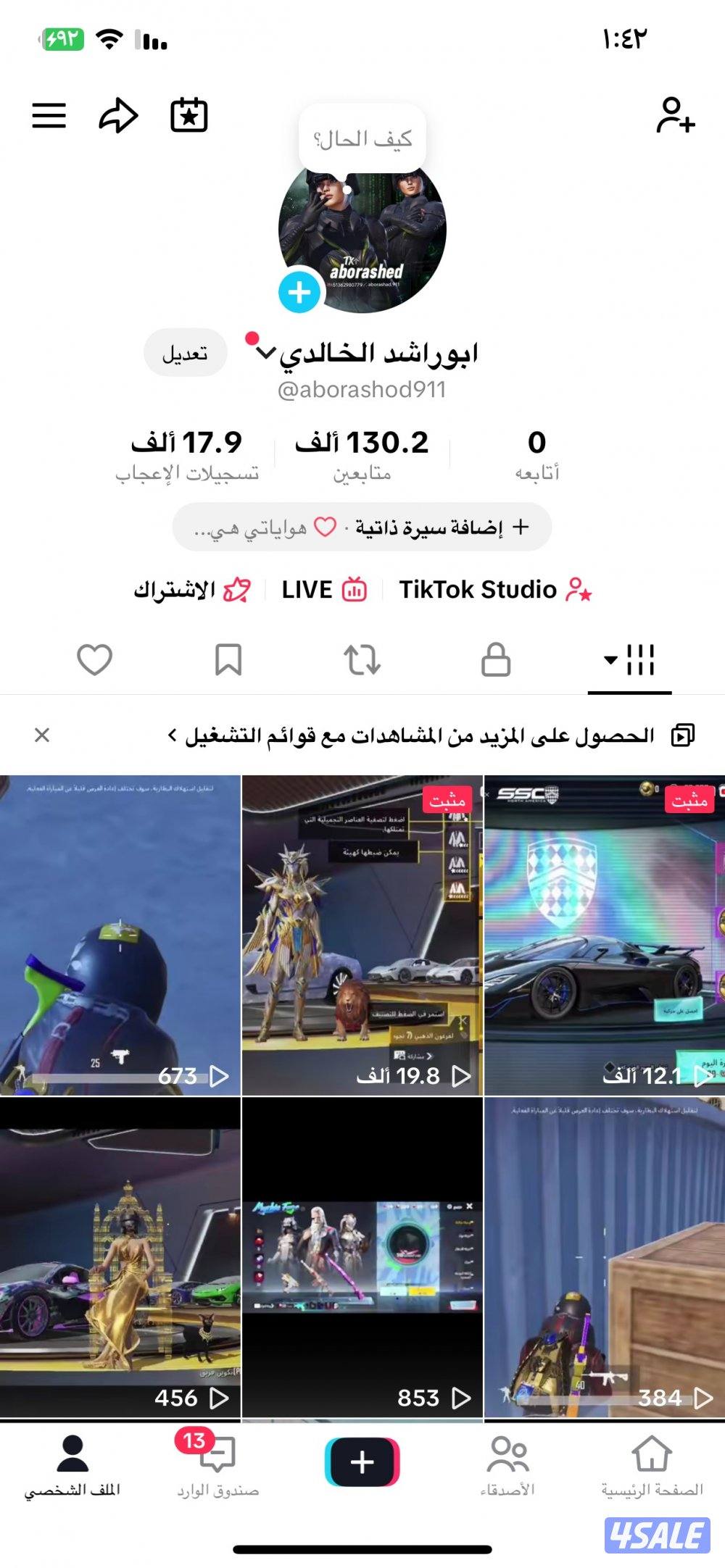725x1568 pixels.
Task: Switch to the liked videos heart tab
Action: coord(93,660)
